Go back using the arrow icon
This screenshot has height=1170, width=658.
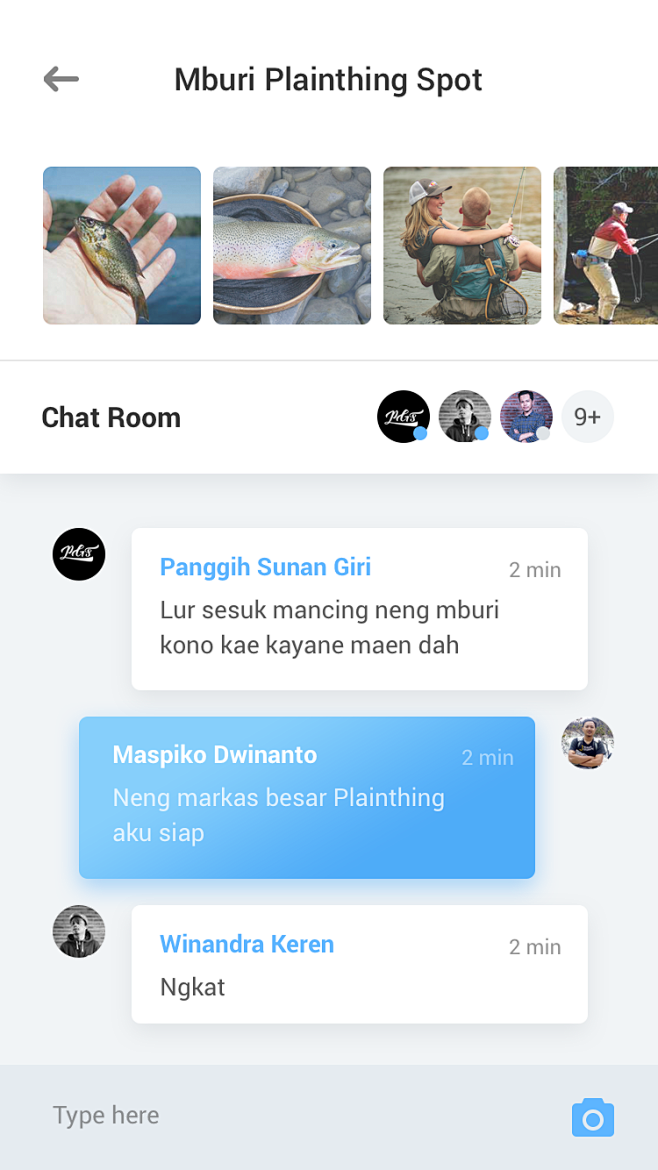coord(61,79)
